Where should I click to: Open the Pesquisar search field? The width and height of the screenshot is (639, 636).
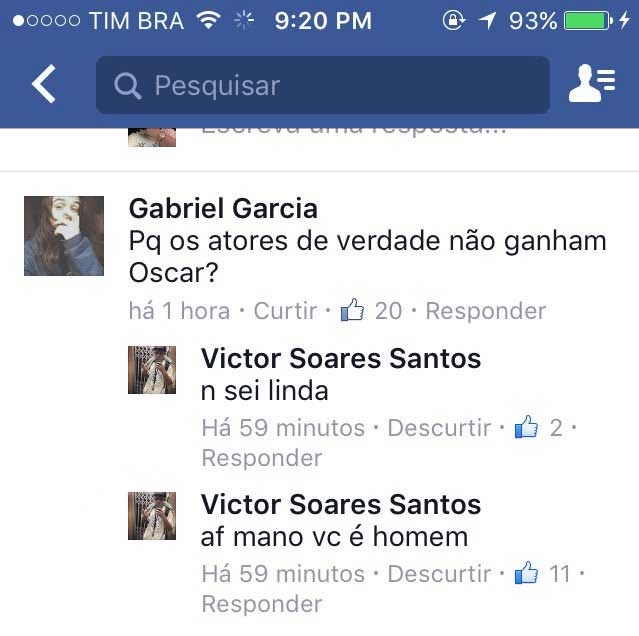click(322, 85)
